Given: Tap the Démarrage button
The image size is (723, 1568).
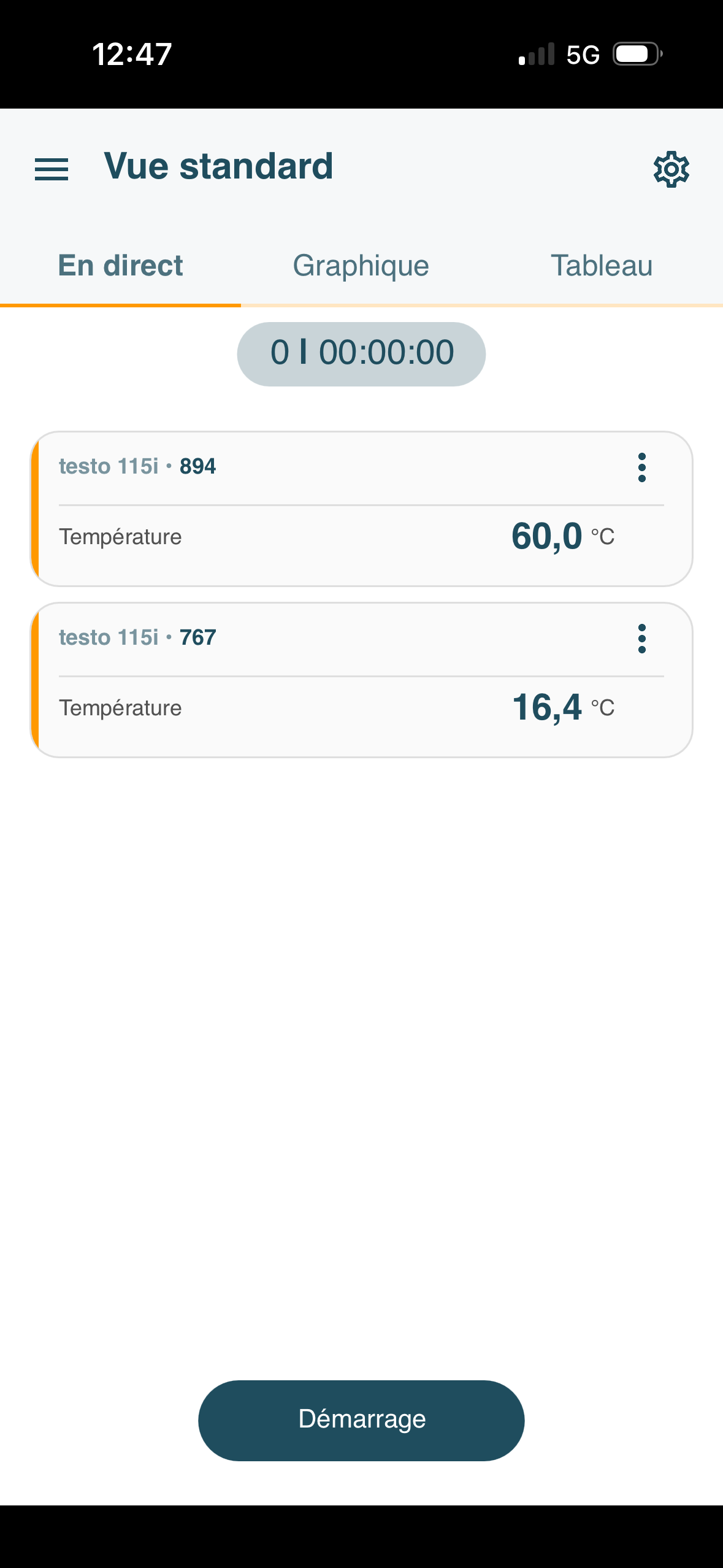Looking at the screenshot, I should (x=361, y=1420).
